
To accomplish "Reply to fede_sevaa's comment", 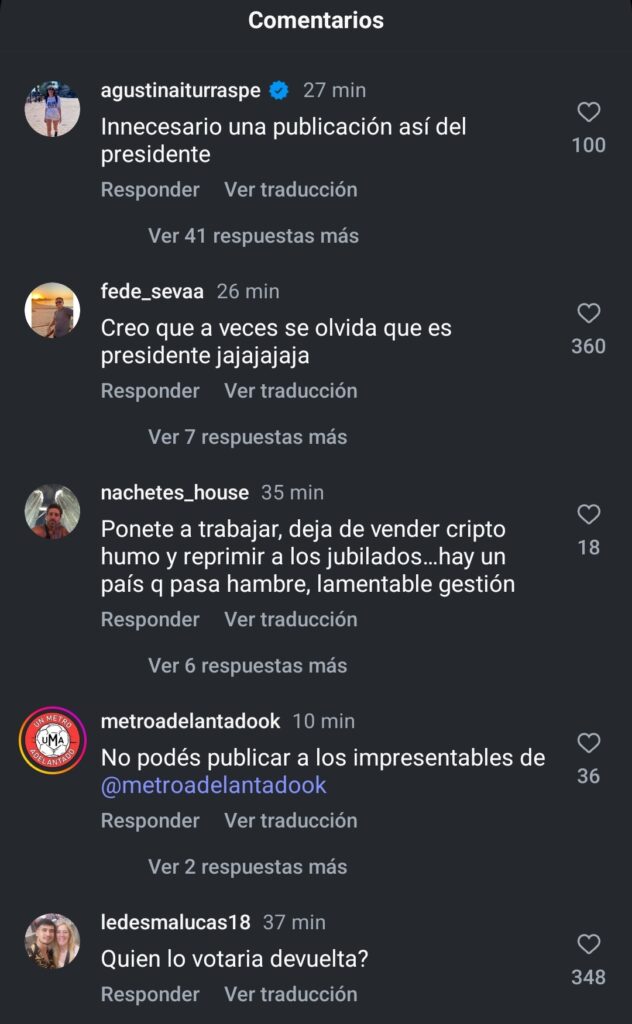I will click(x=150, y=390).
